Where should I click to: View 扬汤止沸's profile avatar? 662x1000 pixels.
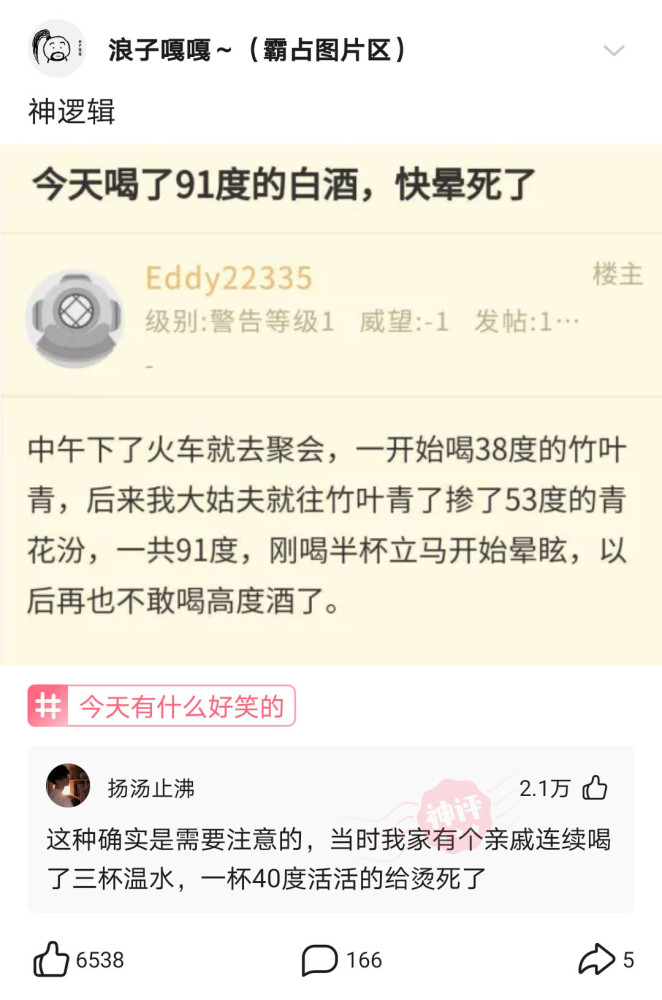[x=68, y=786]
